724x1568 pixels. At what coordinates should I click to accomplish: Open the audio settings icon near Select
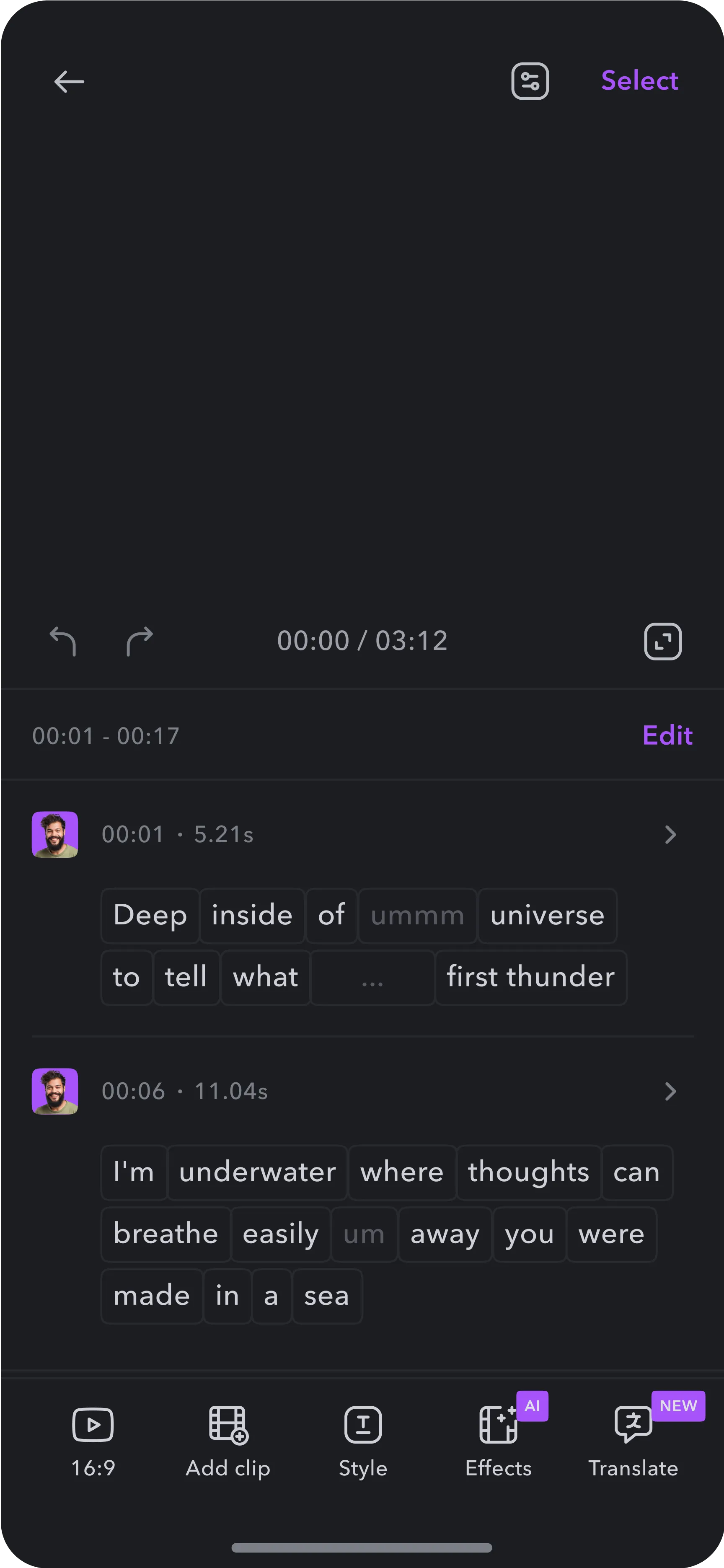pos(529,81)
